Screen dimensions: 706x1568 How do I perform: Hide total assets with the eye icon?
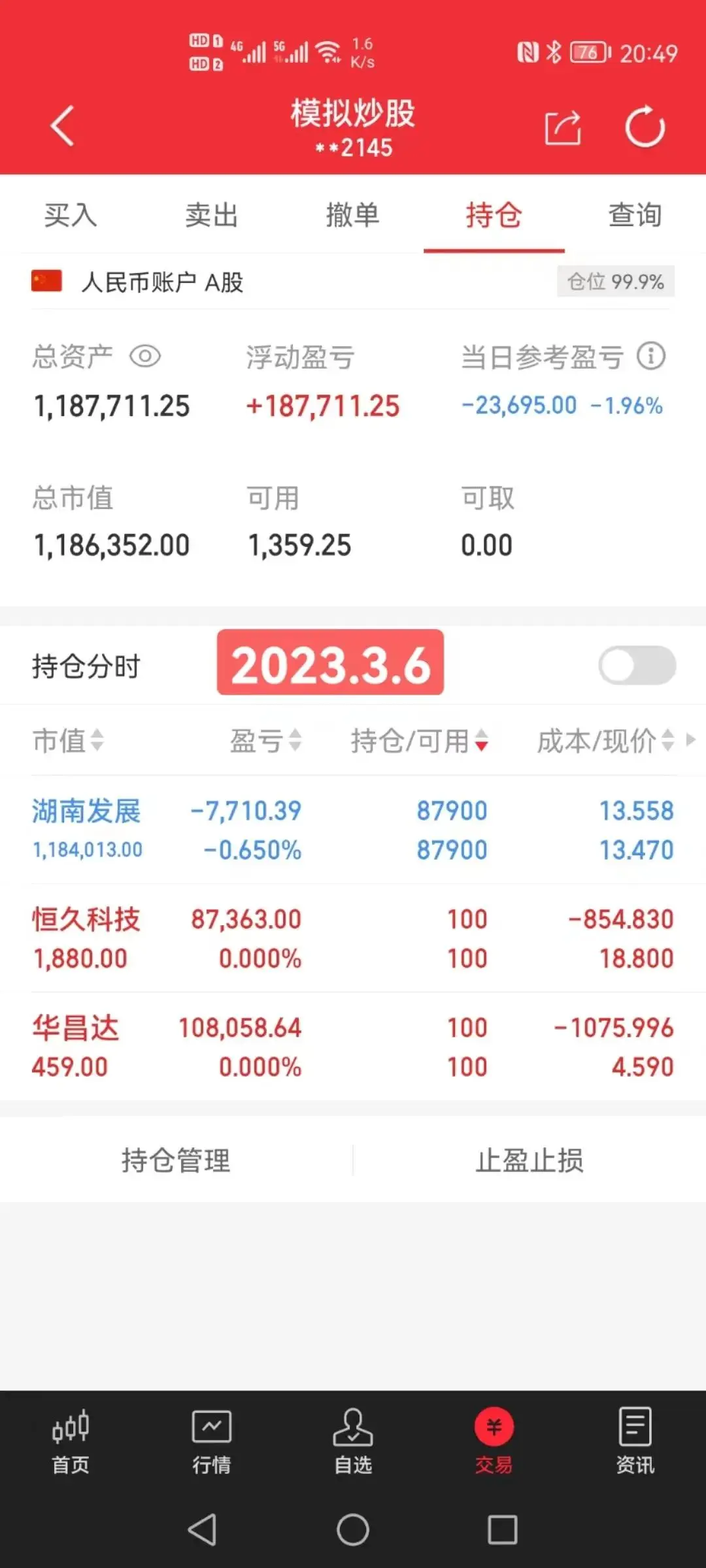144,357
